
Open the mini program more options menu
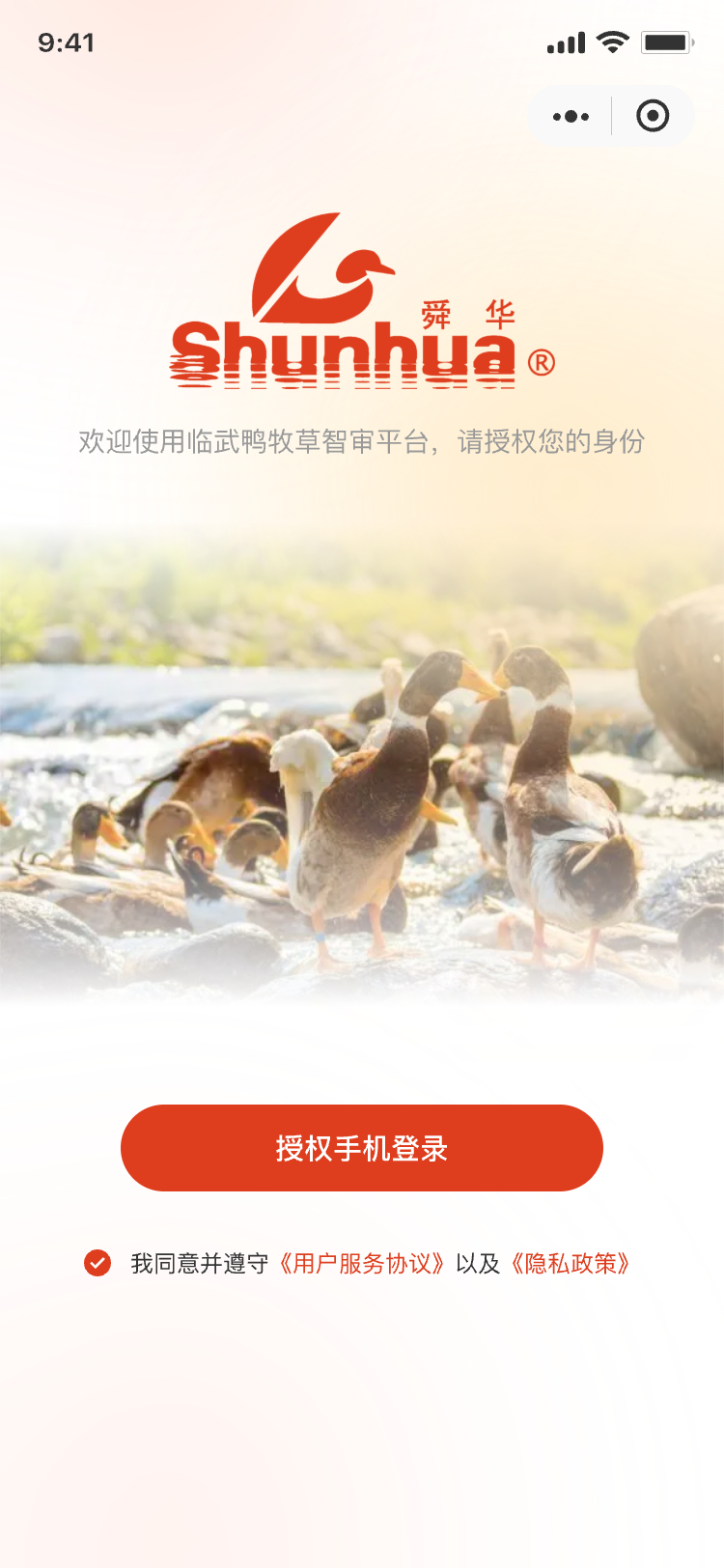tap(571, 117)
